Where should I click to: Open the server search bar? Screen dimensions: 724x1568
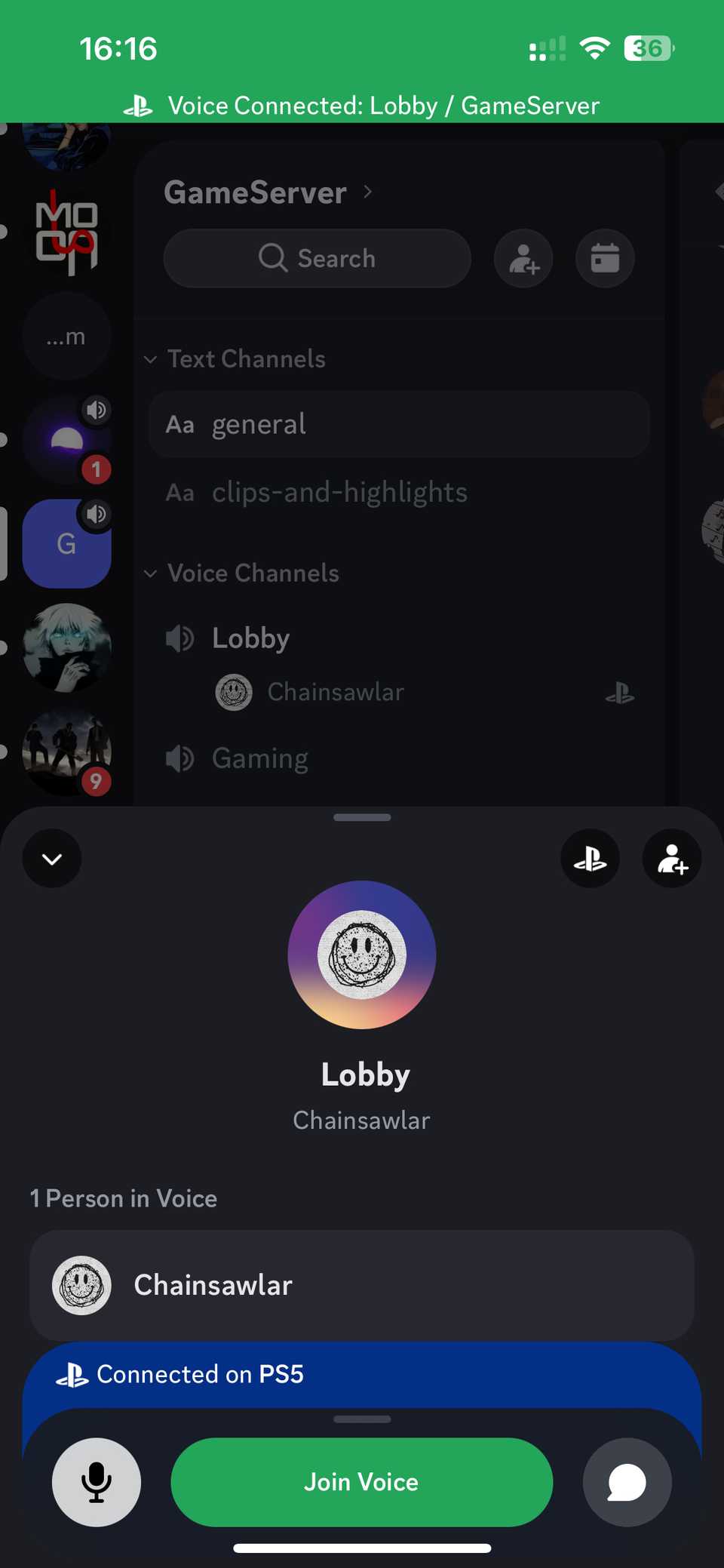[x=317, y=258]
